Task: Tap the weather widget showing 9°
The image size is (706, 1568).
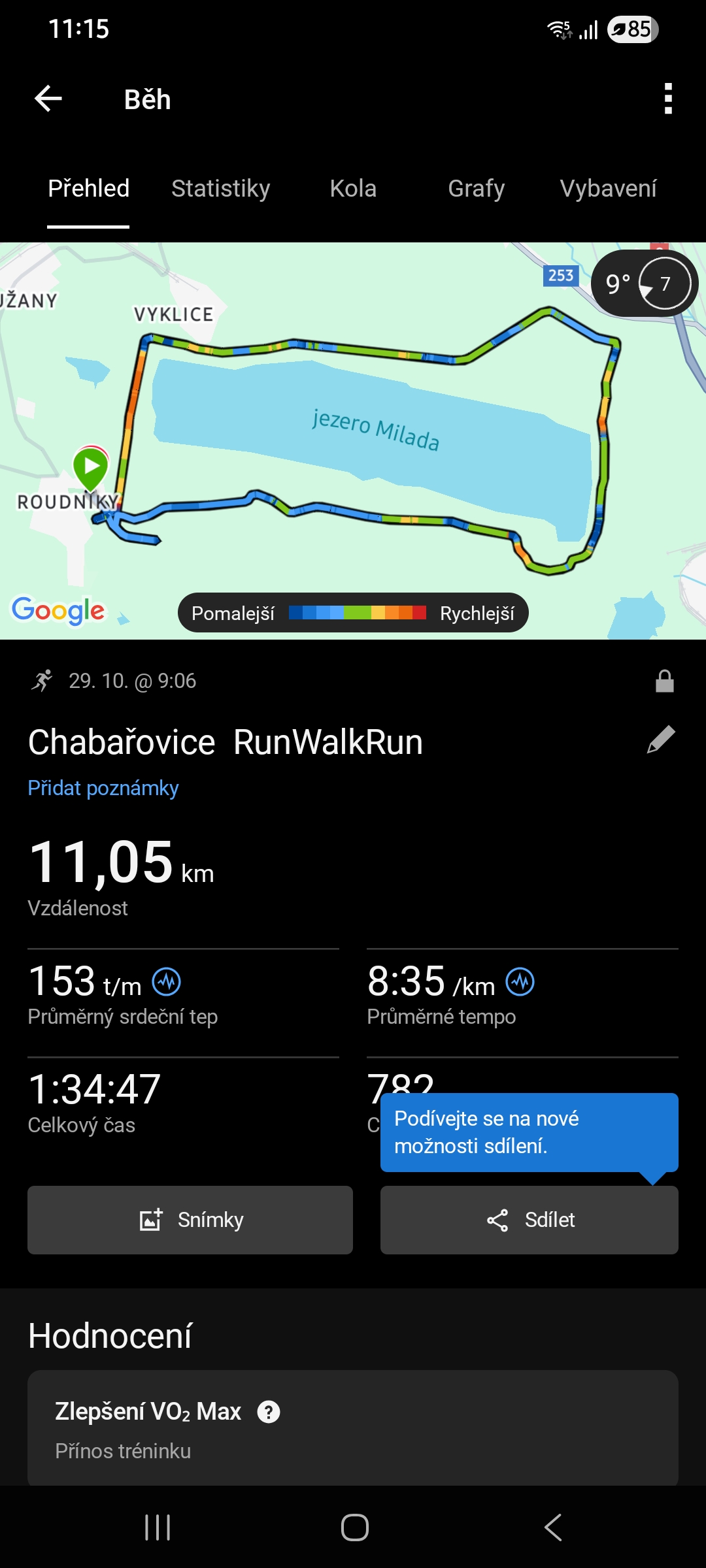Action: 644,284
